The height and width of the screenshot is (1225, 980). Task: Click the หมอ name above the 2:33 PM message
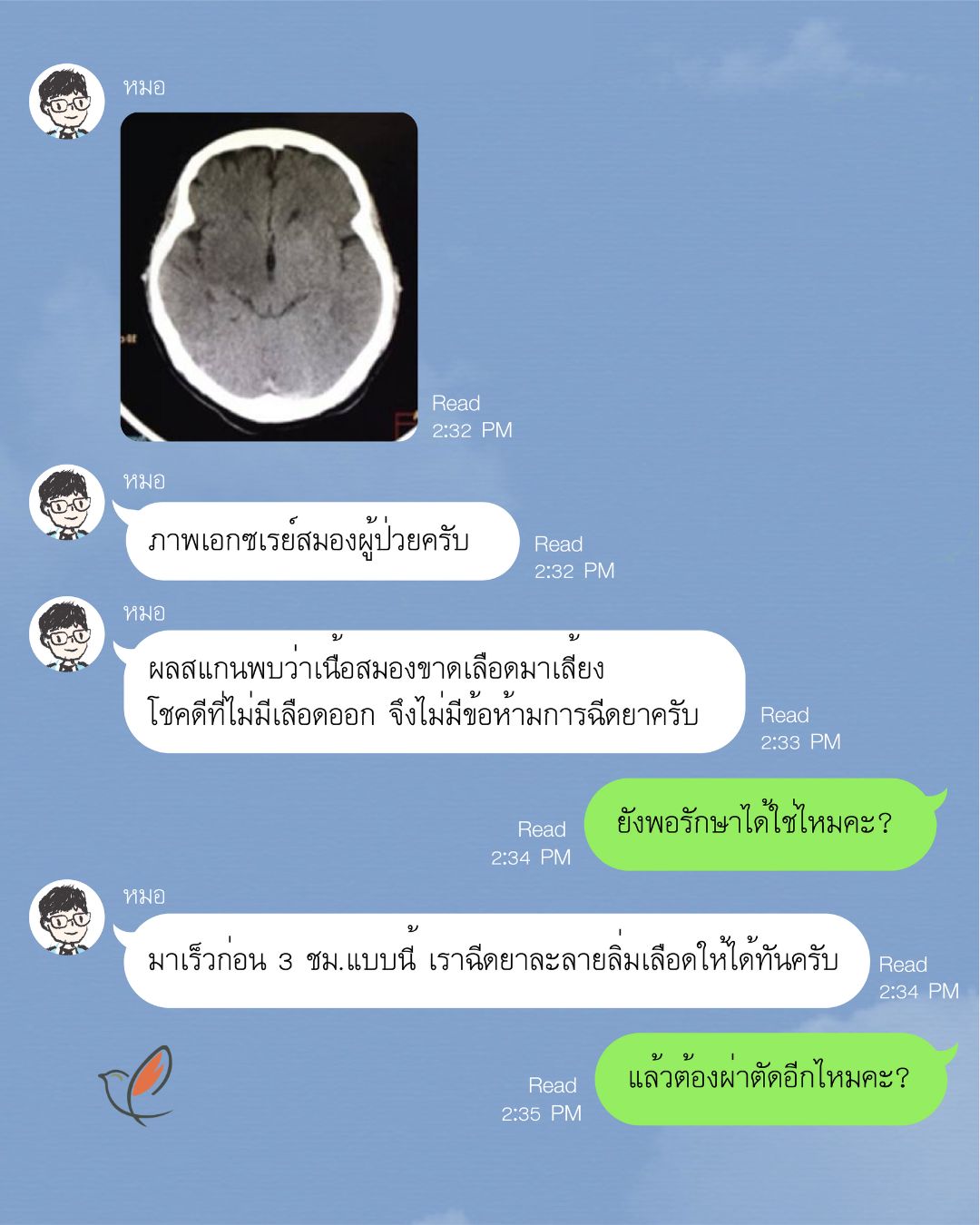(145, 611)
